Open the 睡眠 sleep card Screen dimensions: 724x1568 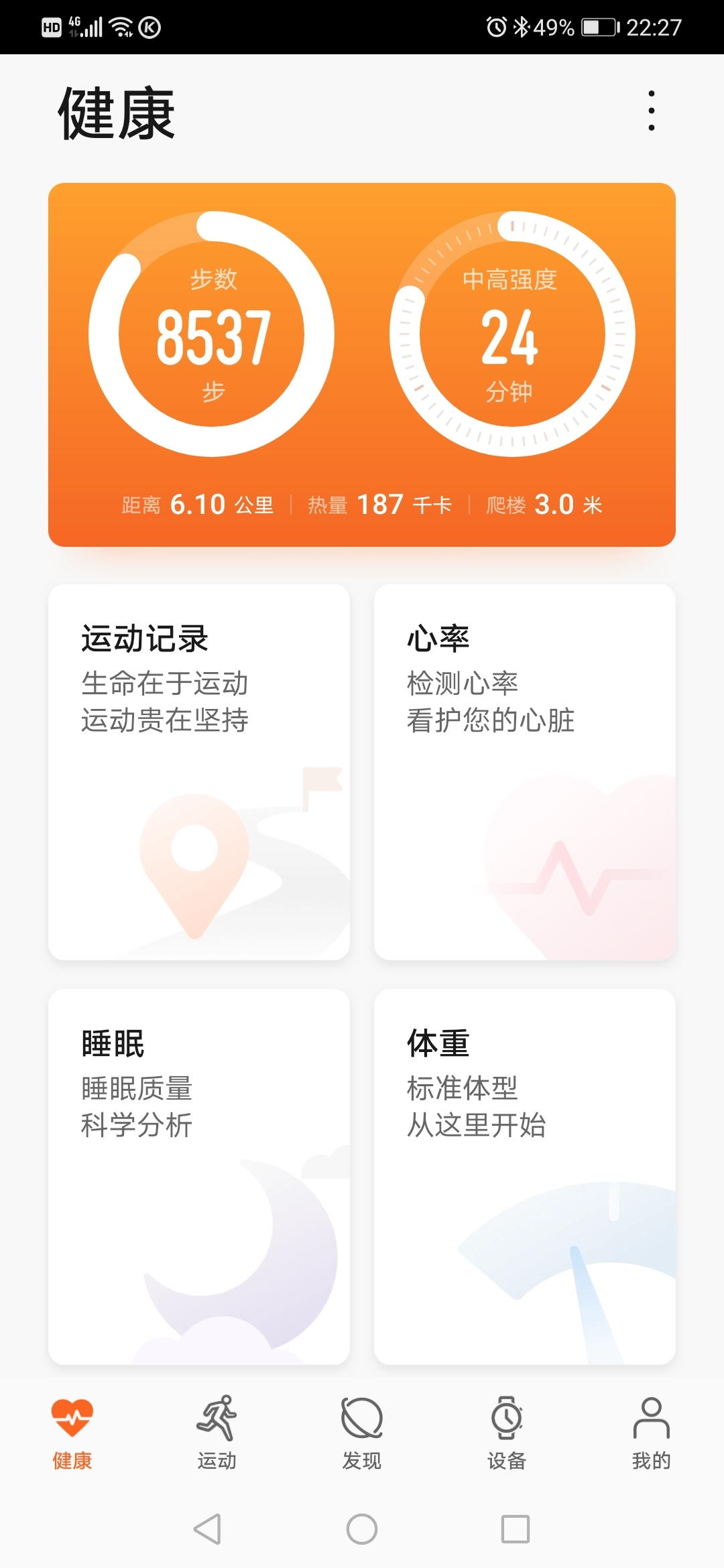[199, 1177]
